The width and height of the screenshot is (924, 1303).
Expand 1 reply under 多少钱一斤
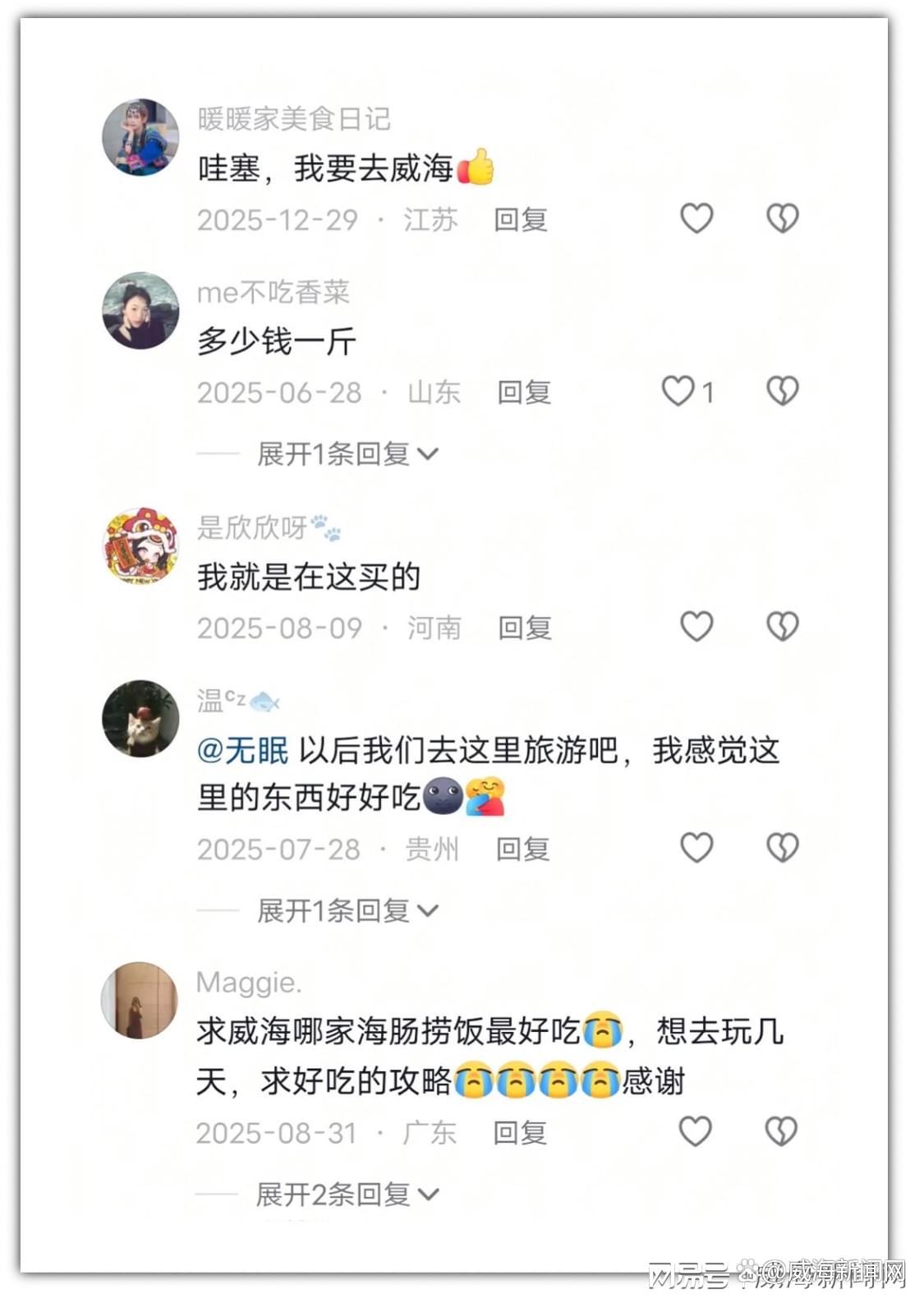(347, 454)
